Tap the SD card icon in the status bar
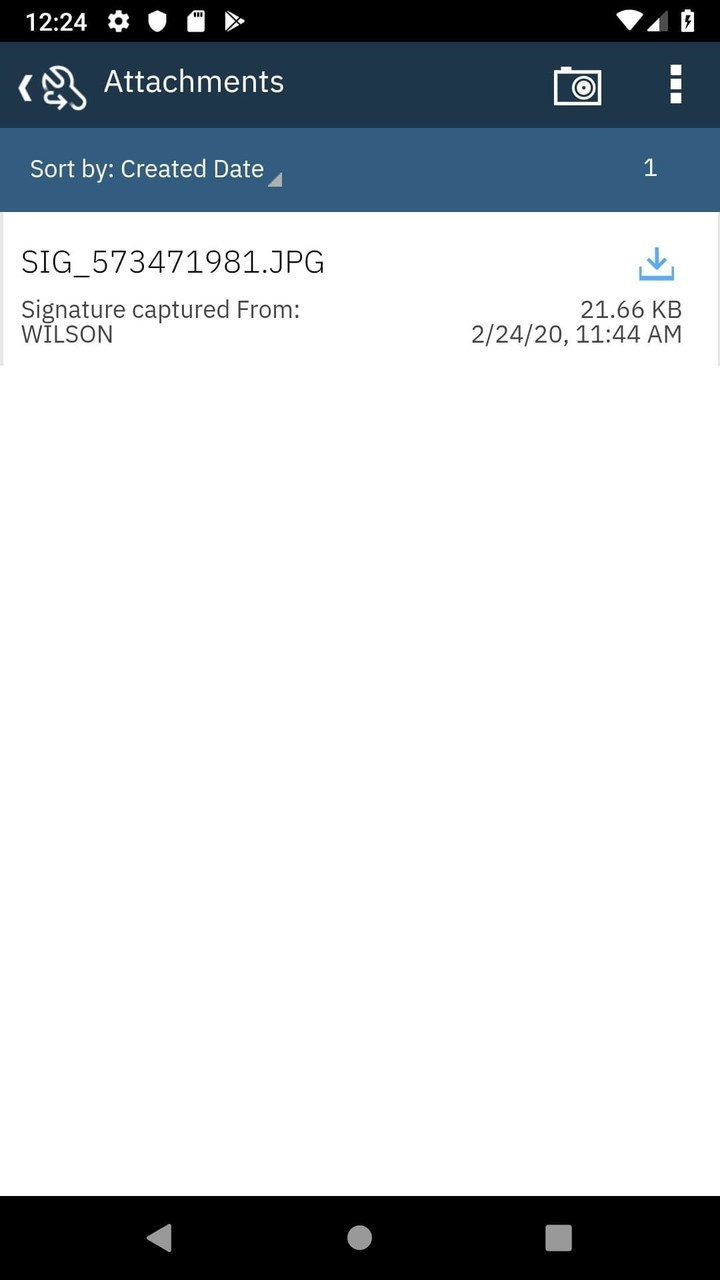The image size is (720, 1280). (x=194, y=20)
